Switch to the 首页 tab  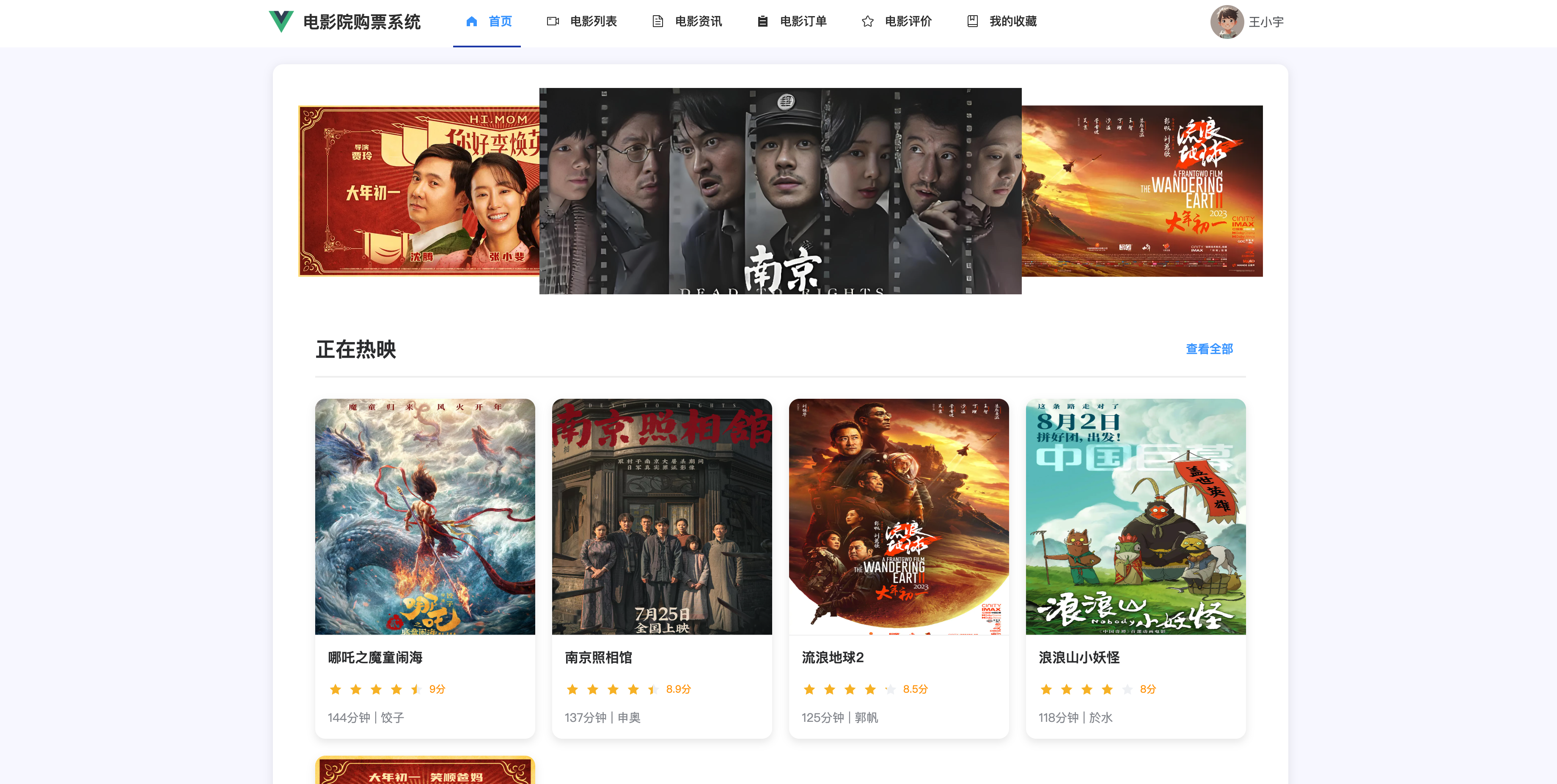coord(488,22)
